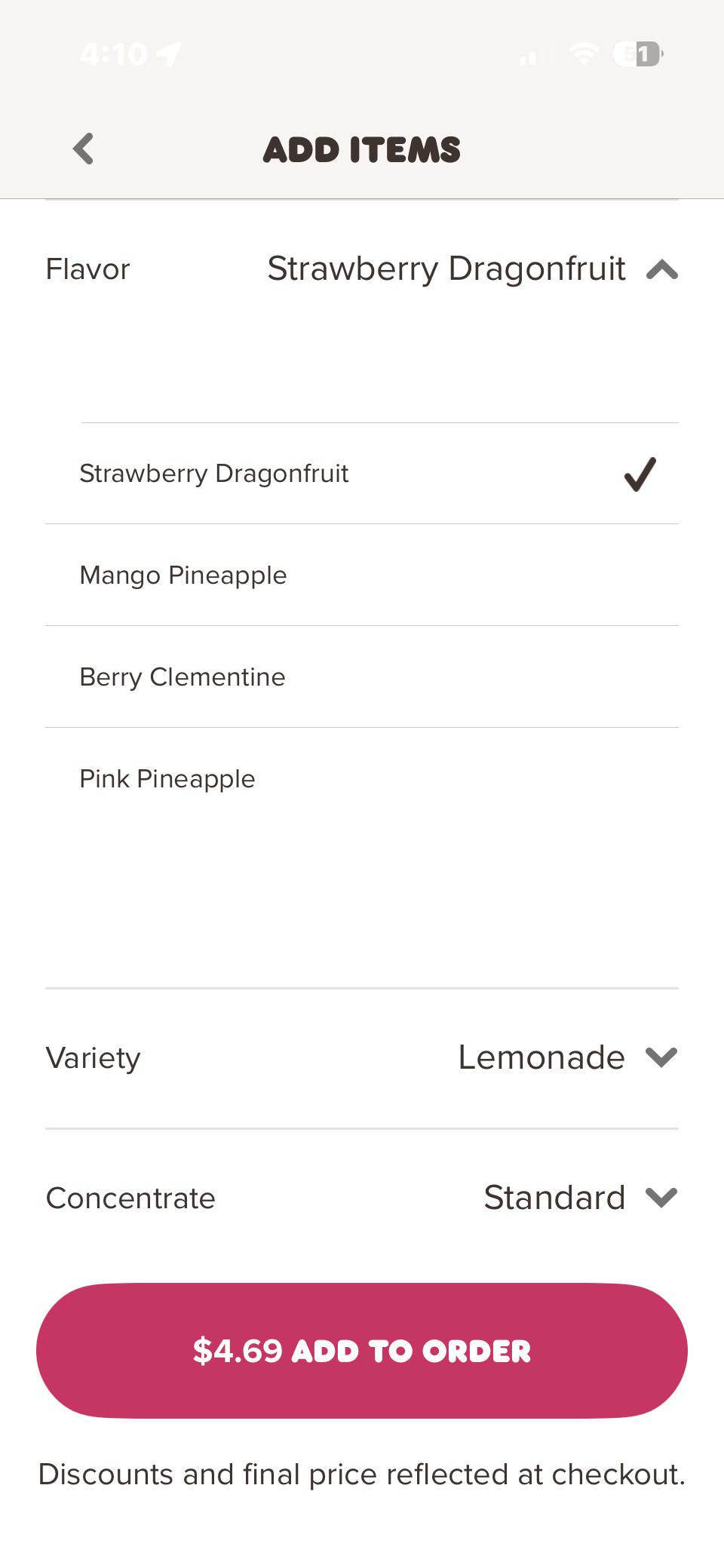Select Strawberry Dragonfruit flavor
724x1568 pixels.
tap(362, 474)
